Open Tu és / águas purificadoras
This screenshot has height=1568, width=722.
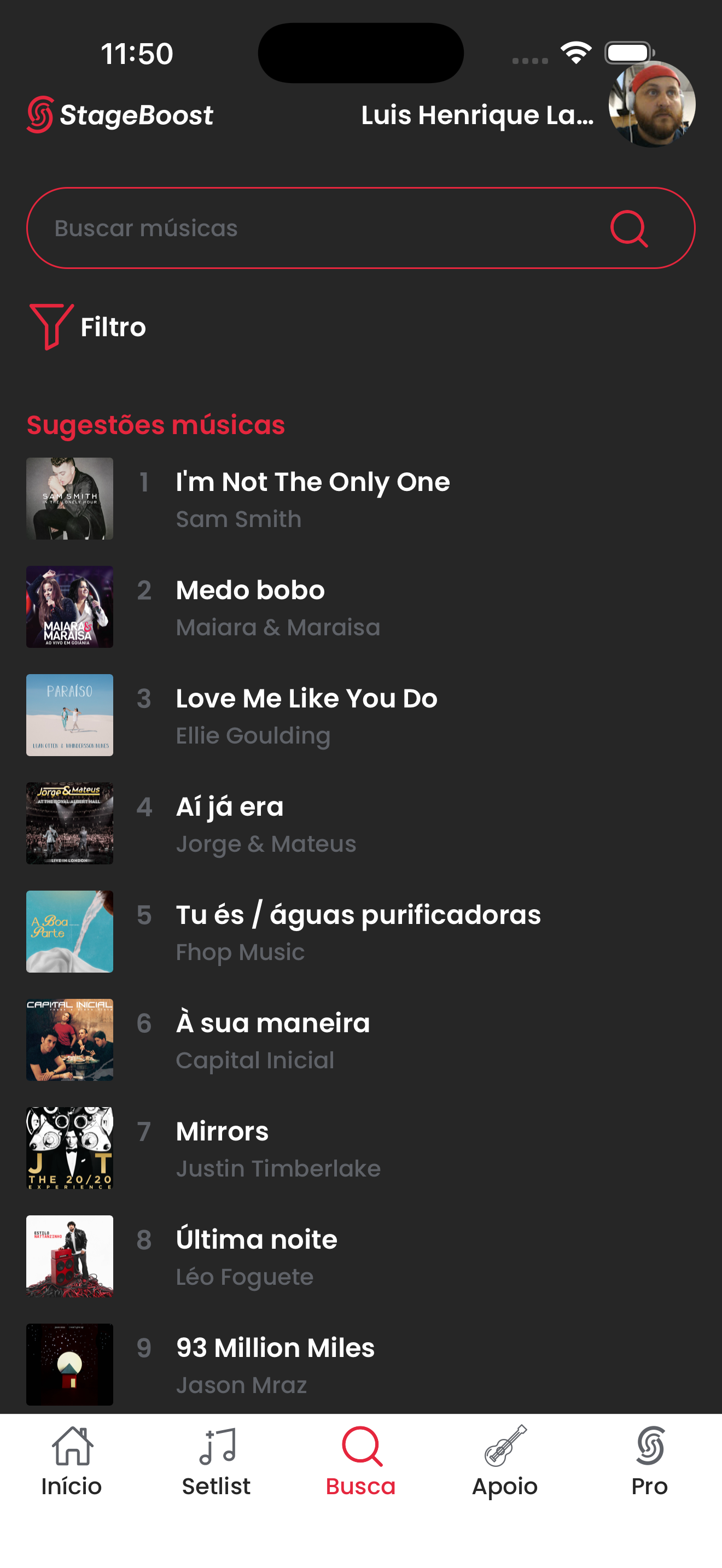coord(358,932)
